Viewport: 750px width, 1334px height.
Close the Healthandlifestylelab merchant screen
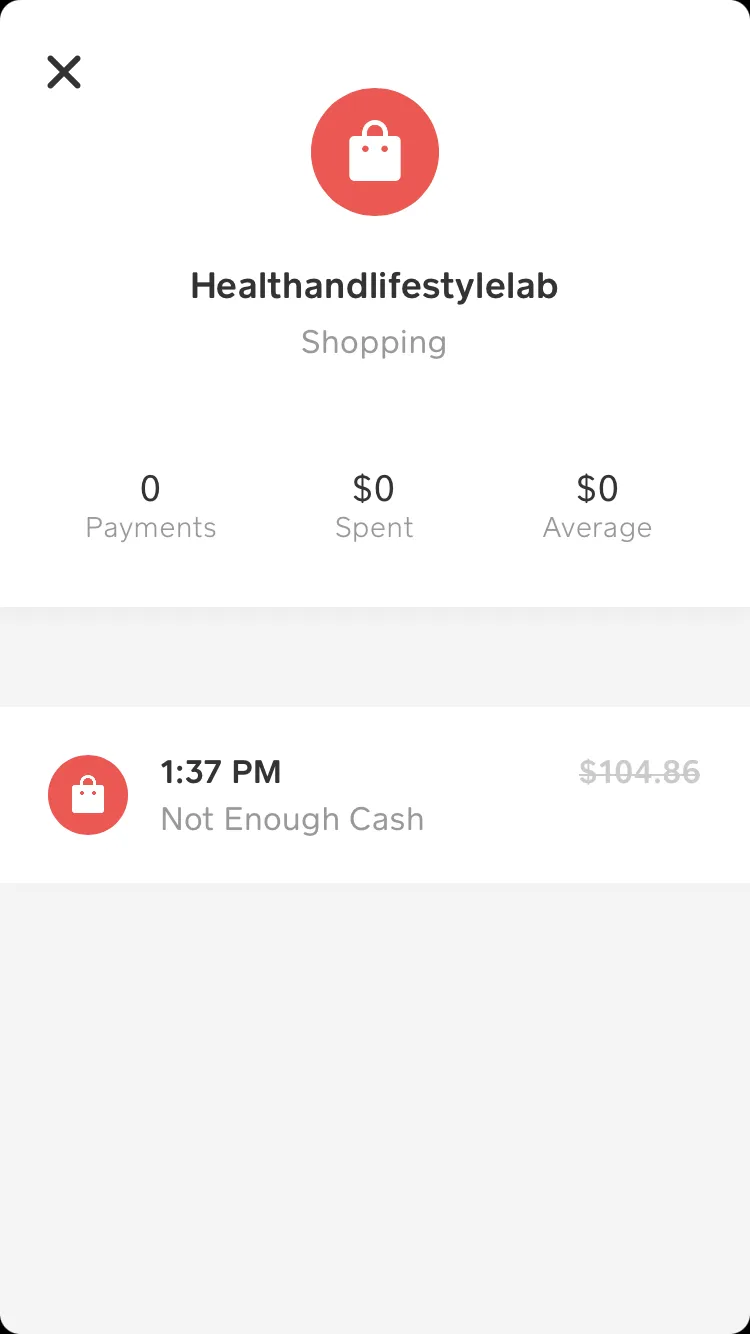64,72
